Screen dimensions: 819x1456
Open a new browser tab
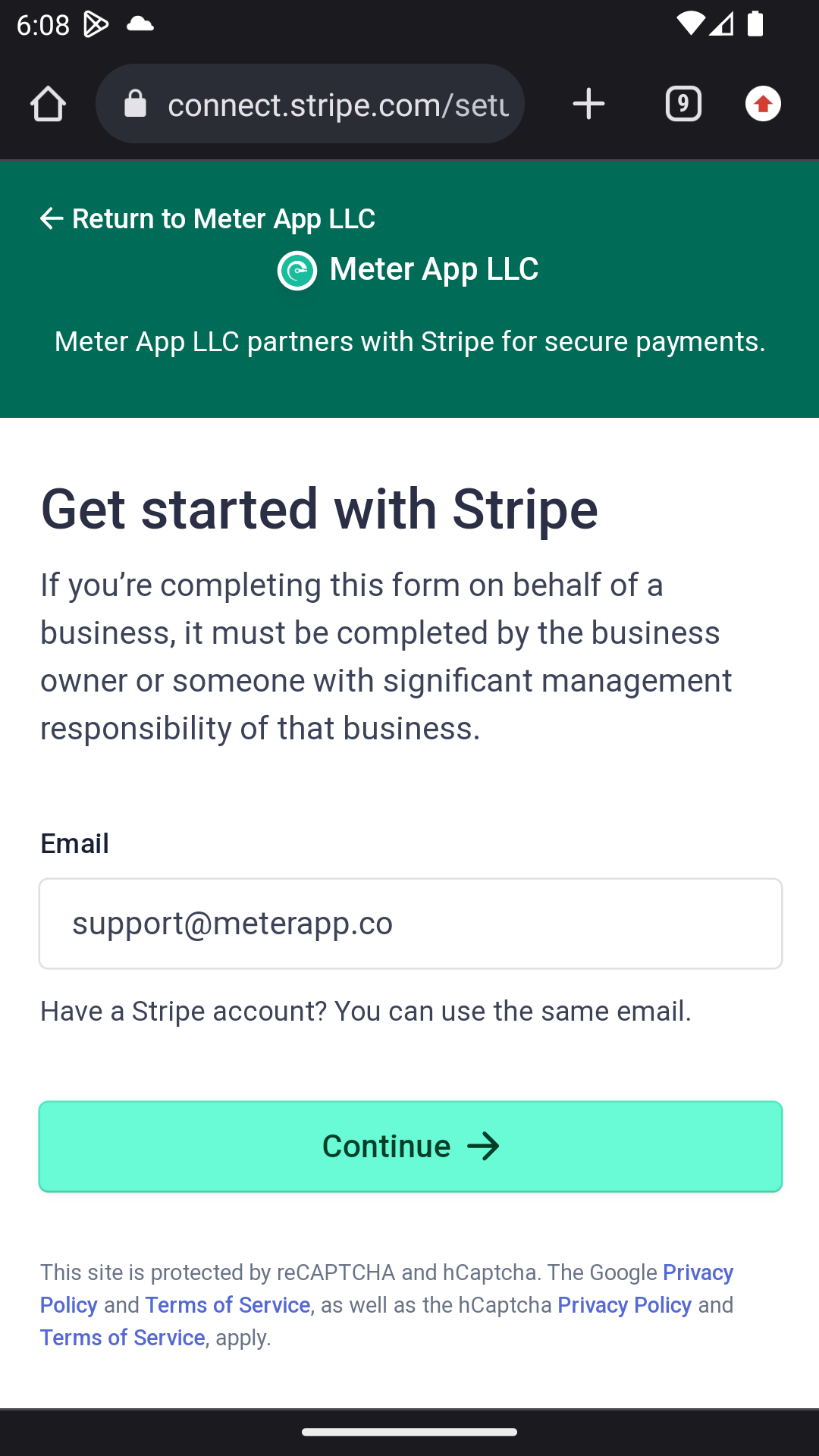tap(588, 104)
